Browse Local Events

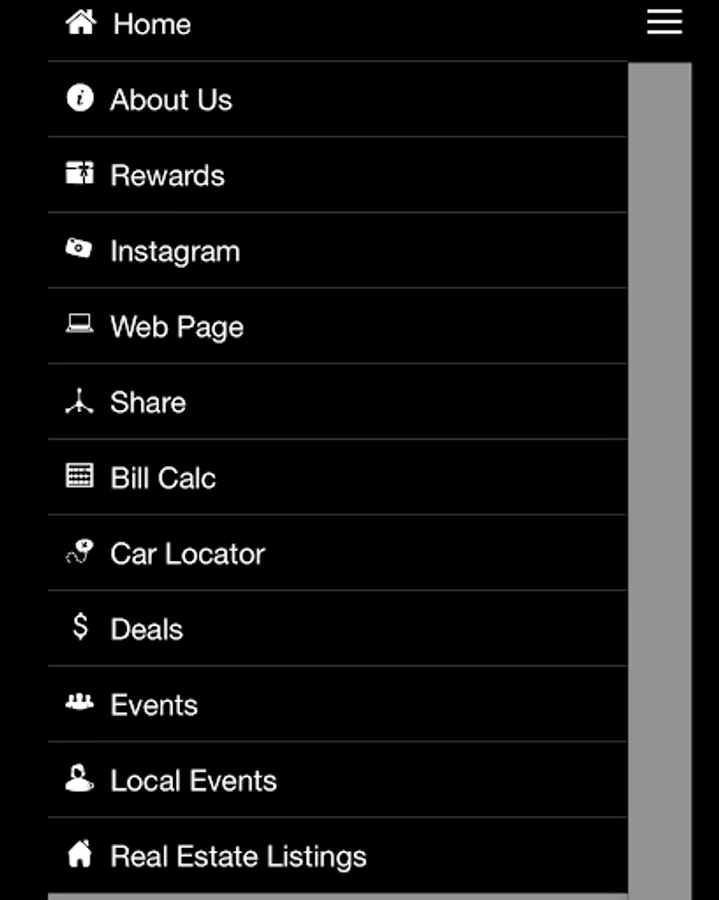point(193,781)
